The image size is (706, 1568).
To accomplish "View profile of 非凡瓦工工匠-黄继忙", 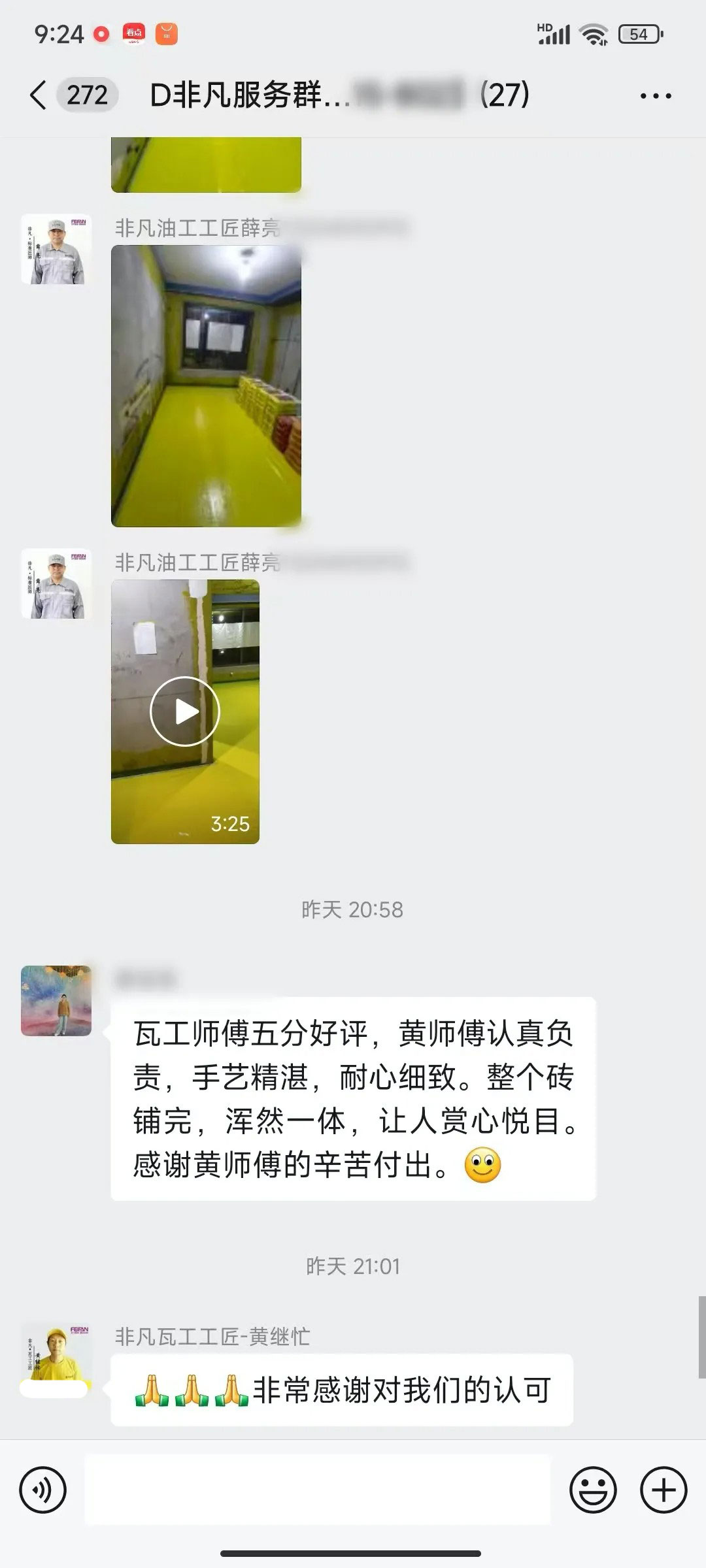I will click(56, 1360).
